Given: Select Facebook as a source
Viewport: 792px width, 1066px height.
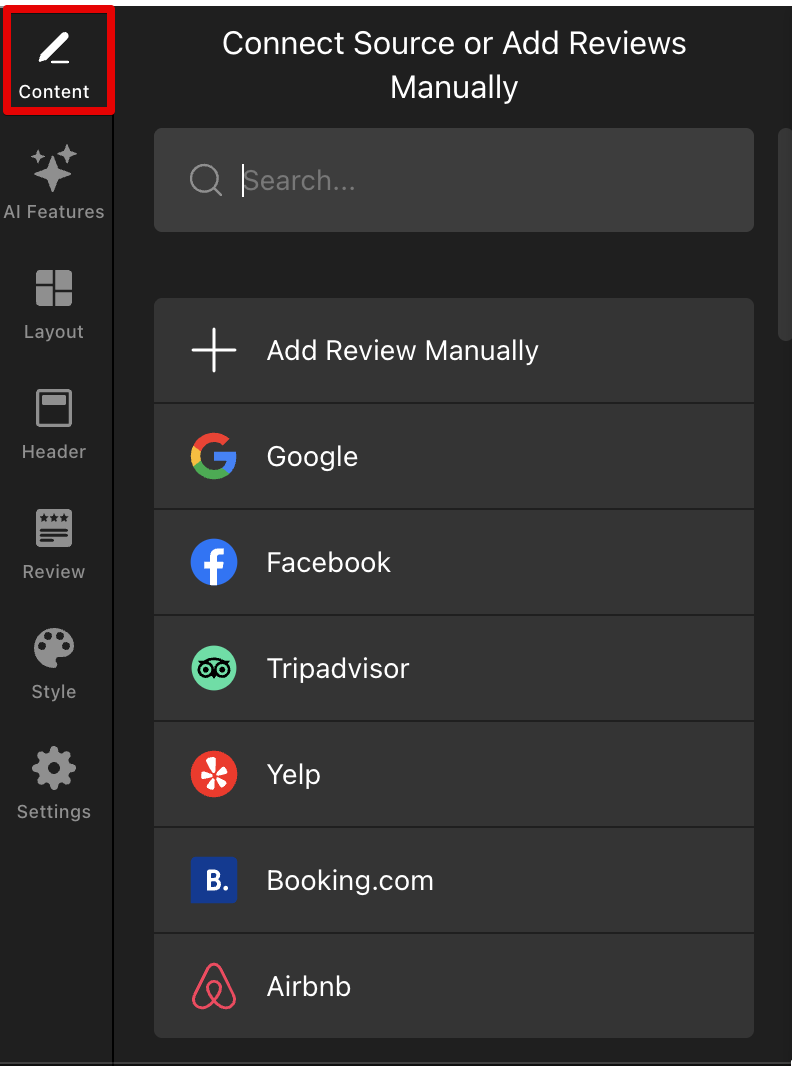Looking at the screenshot, I should [x=454, y=563].
